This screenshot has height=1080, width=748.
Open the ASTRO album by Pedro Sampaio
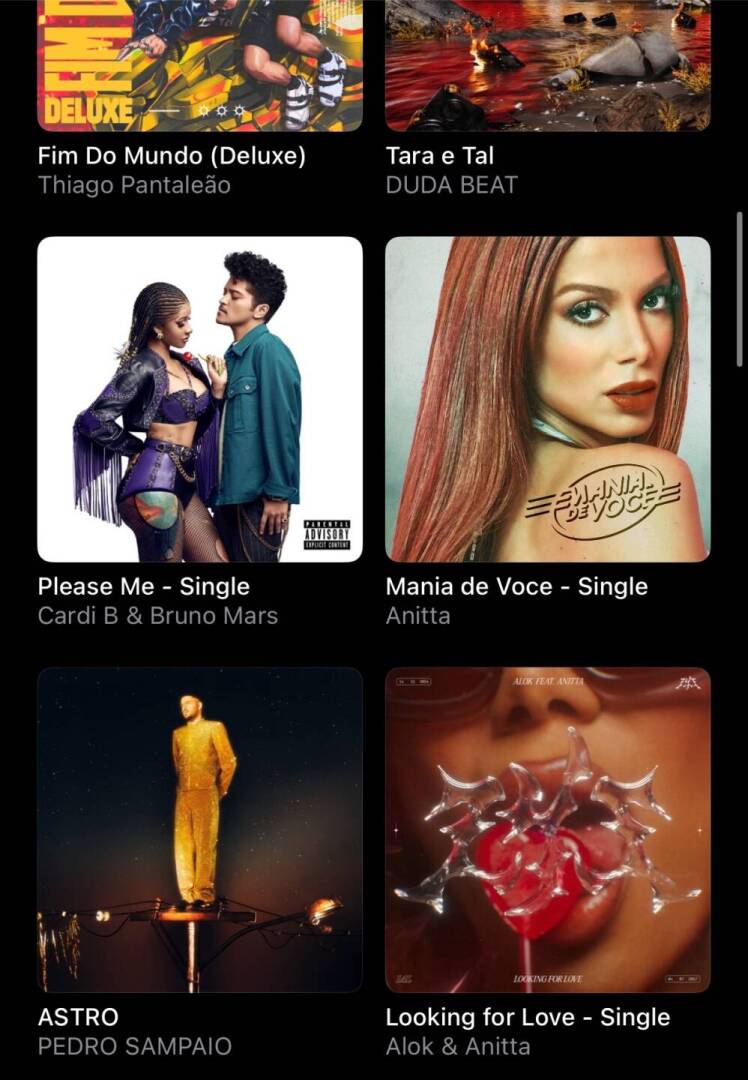pos(200,829)
